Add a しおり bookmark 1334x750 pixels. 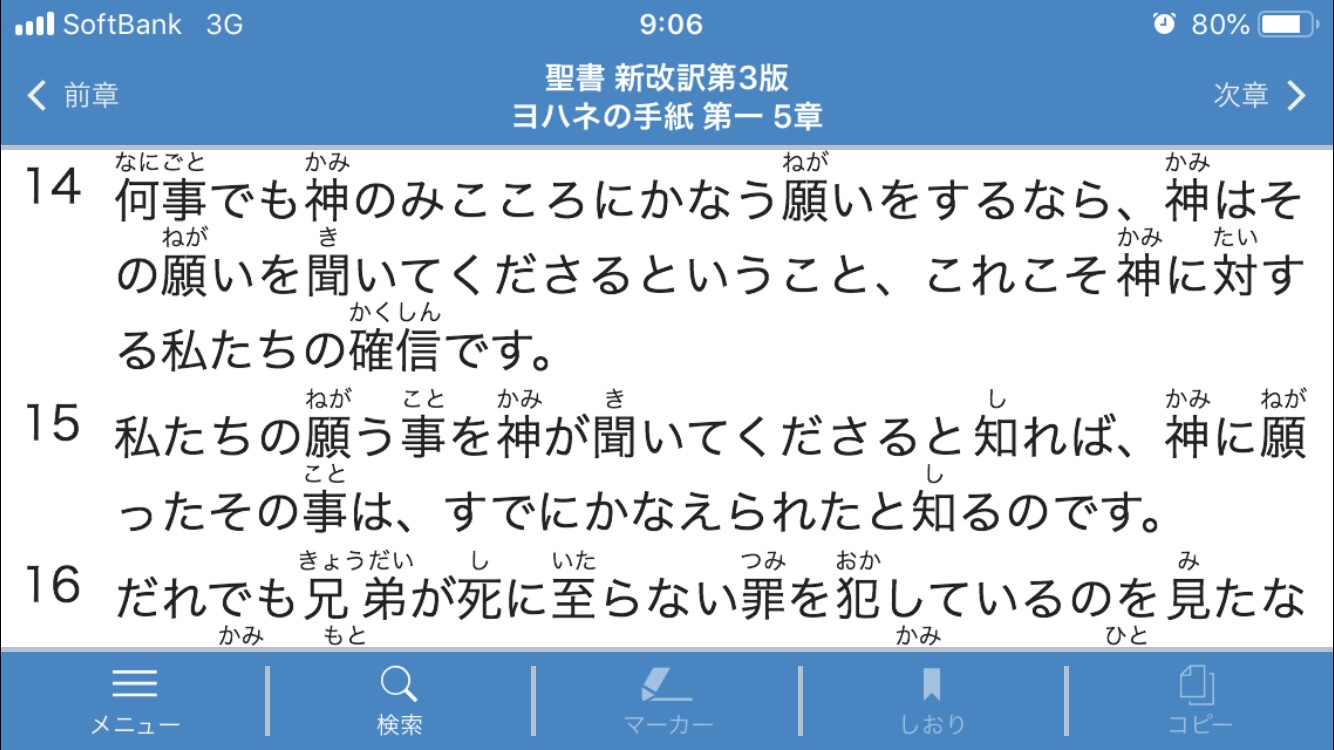tap(932, 700)
